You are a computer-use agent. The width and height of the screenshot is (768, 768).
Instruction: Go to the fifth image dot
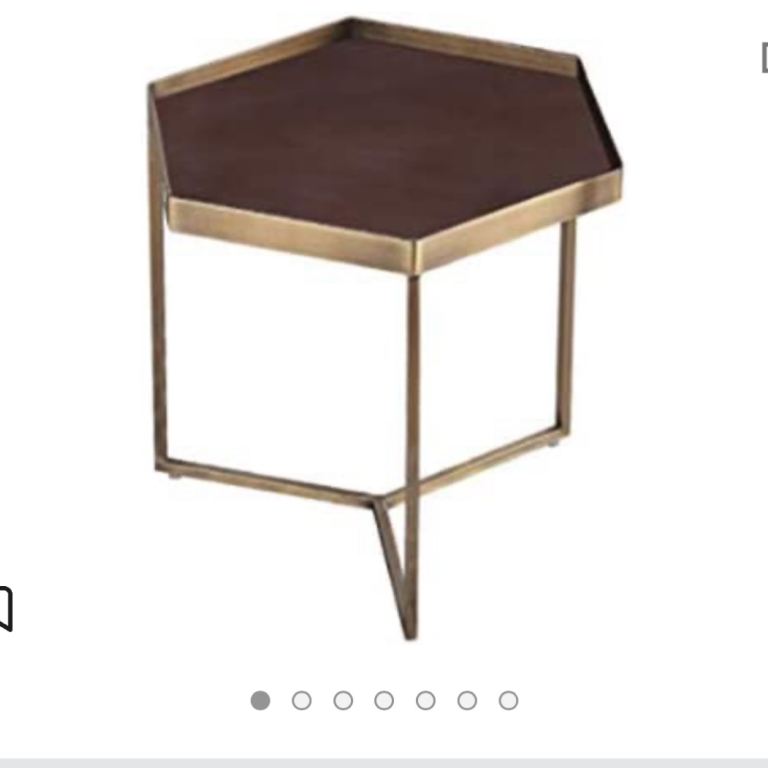[x=426, y=700]
